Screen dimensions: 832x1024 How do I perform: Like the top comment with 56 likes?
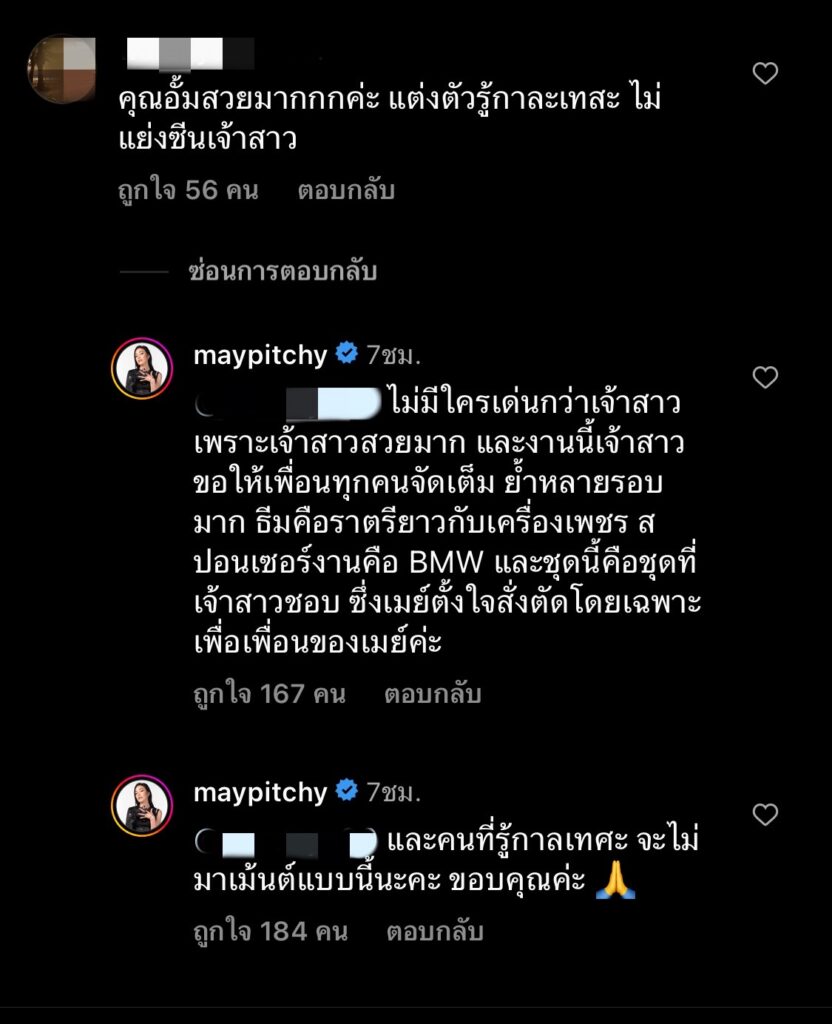point(765,73)
